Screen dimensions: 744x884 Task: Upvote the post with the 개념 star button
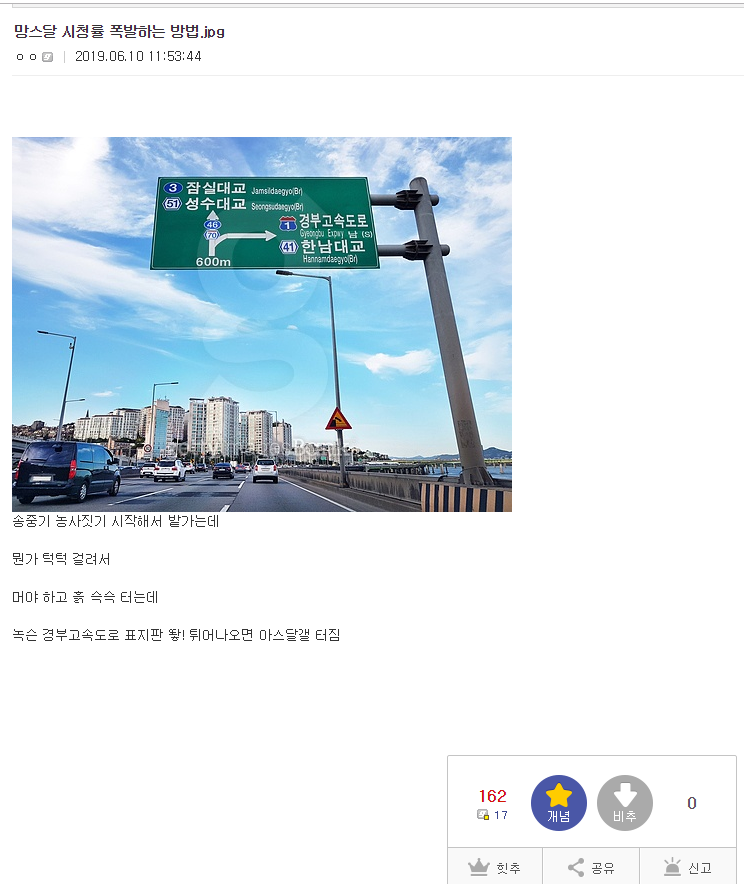pos(558,803)
